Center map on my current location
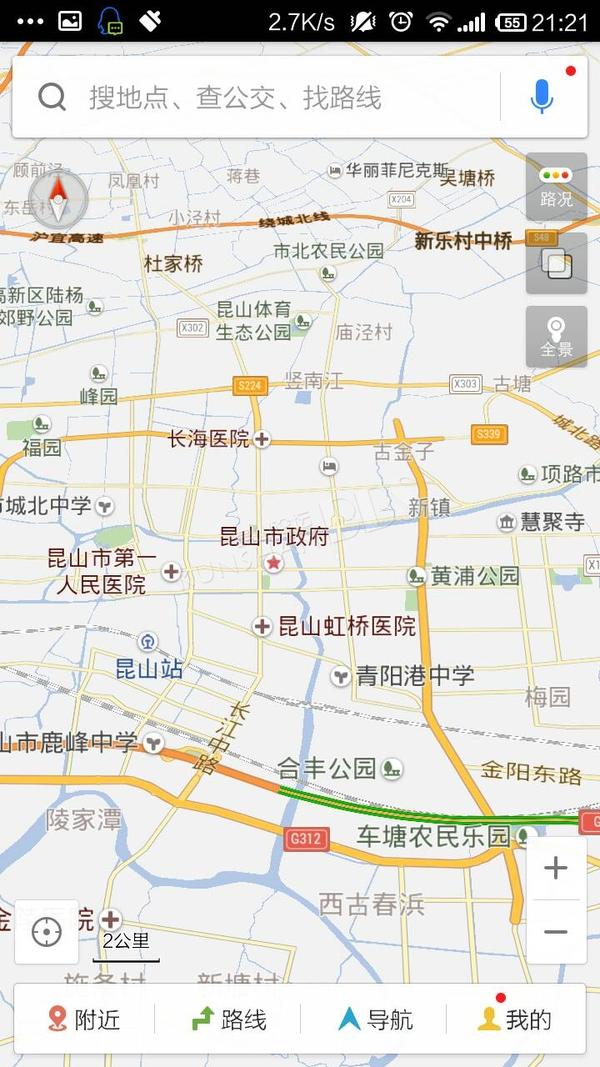Image resolution: width=600 pixels, height=1067 pixels. point(46,932)
